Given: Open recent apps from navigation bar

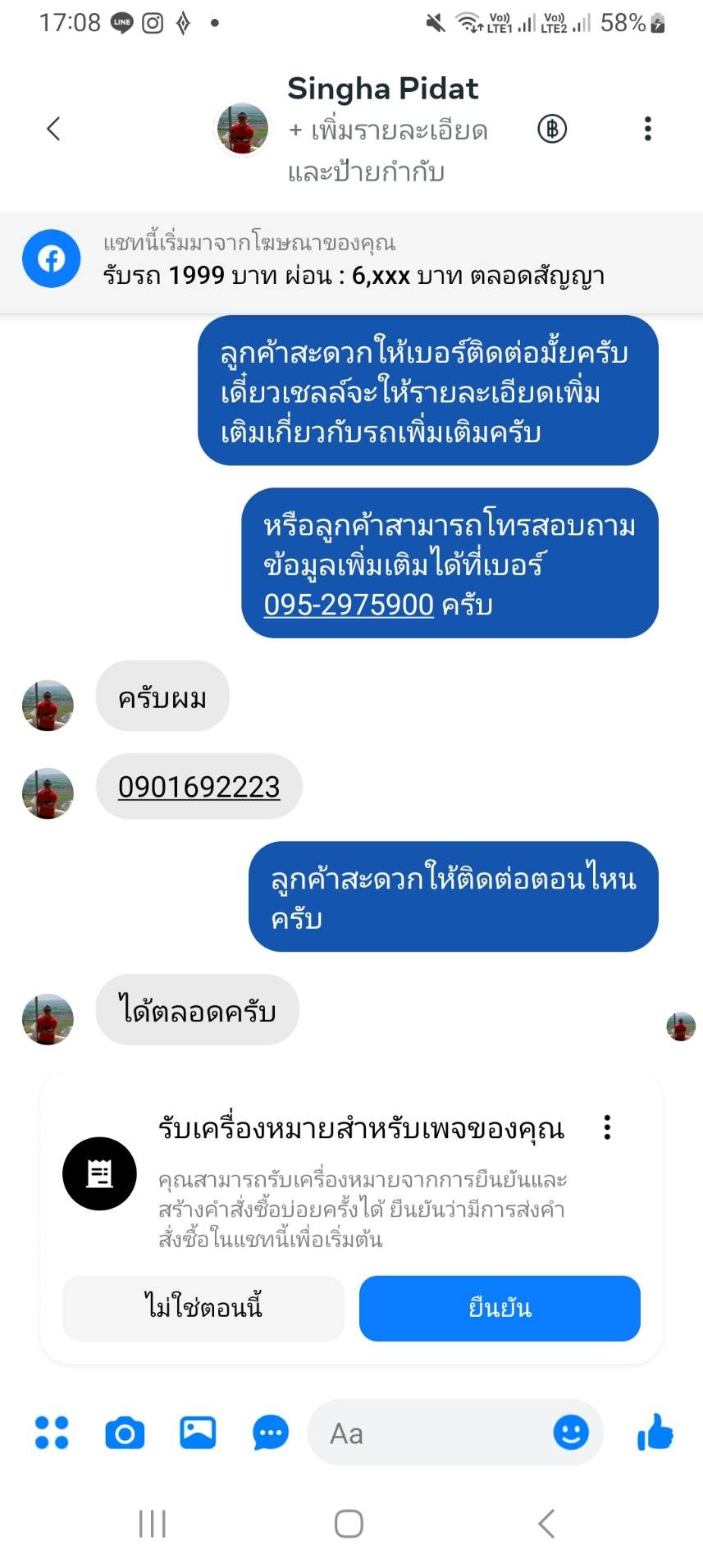Looking at the screenshot, I should tap(153, 1524).
